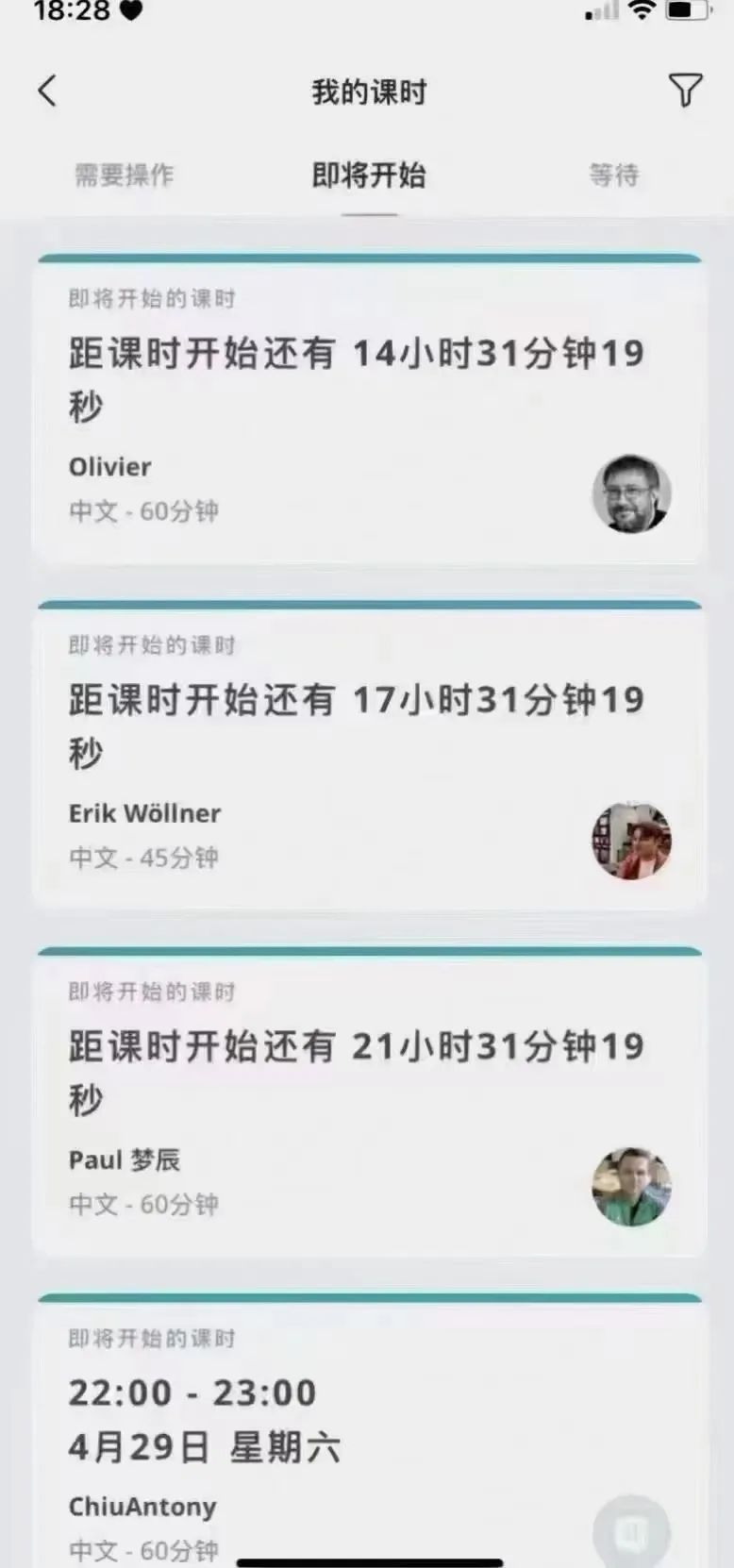Go back using the arrow icon

(x=47, y=92)
